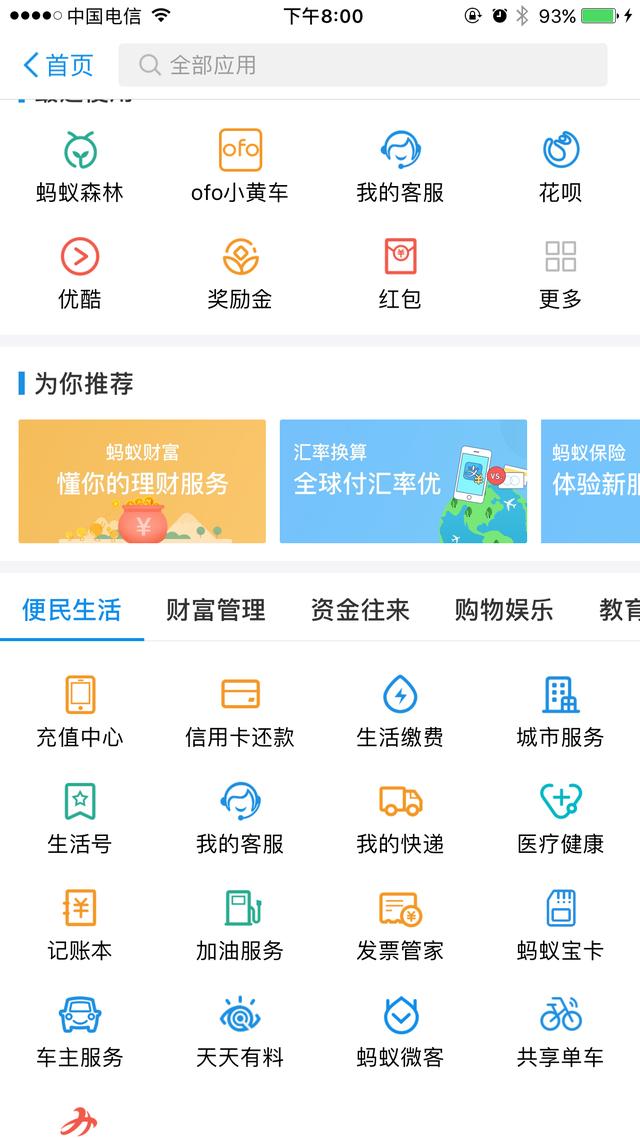Tap the 全部应用 search field
640x1138 pixels.
click(x=362, y=66)
